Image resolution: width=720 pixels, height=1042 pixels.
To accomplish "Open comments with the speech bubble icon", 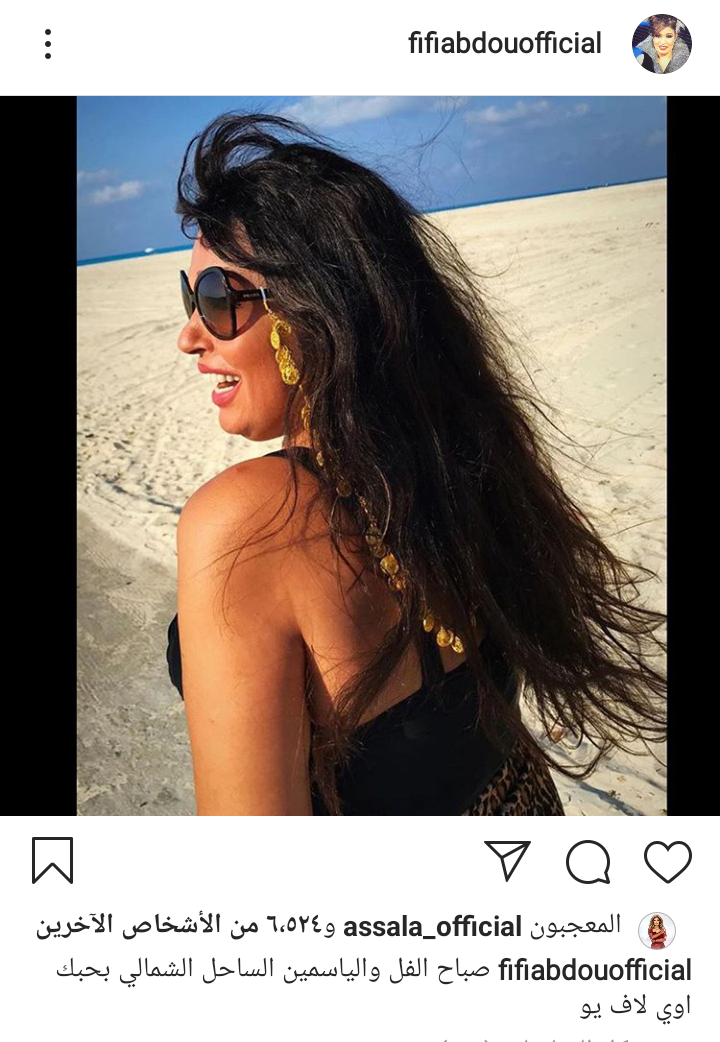I will (587, 860).
